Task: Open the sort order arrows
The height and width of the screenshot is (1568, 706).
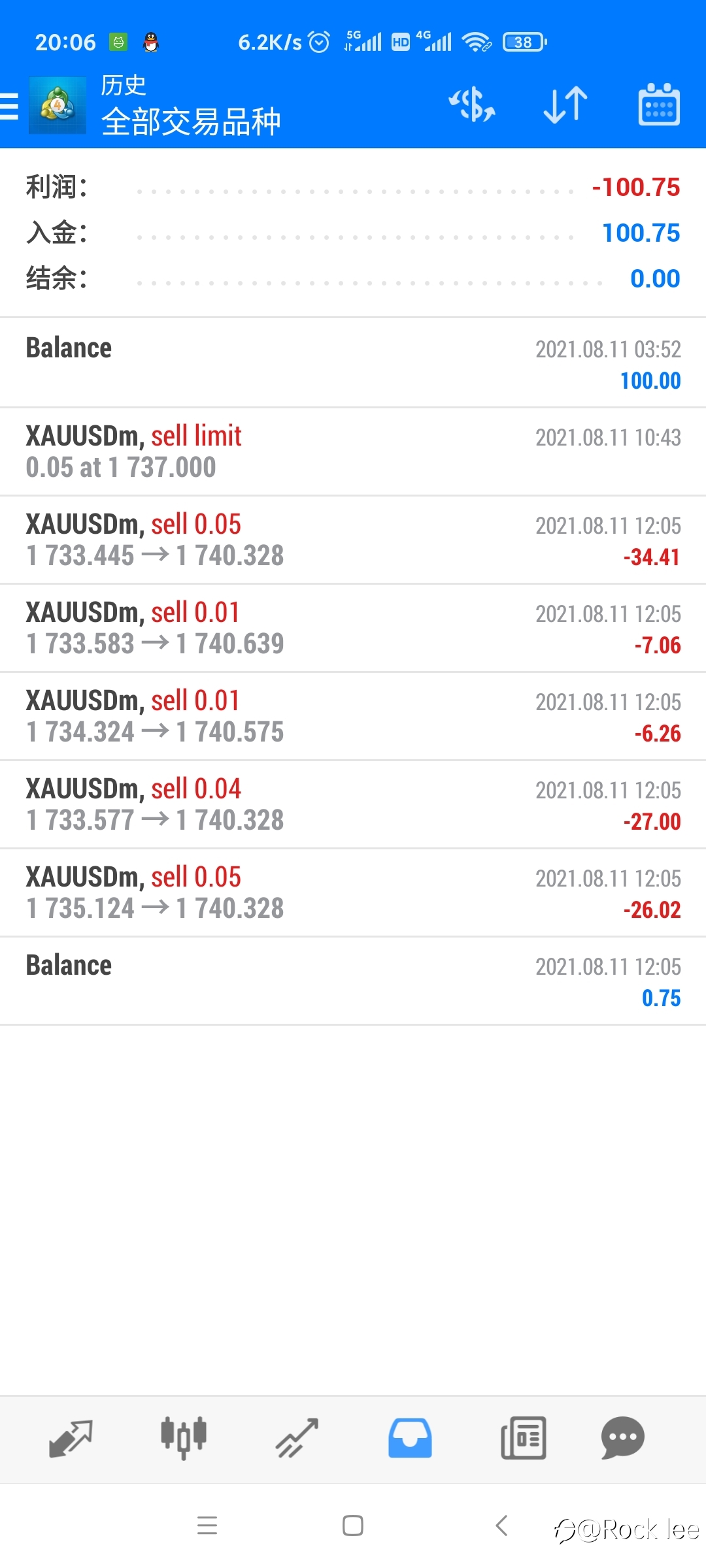Action: coord(565,105)
